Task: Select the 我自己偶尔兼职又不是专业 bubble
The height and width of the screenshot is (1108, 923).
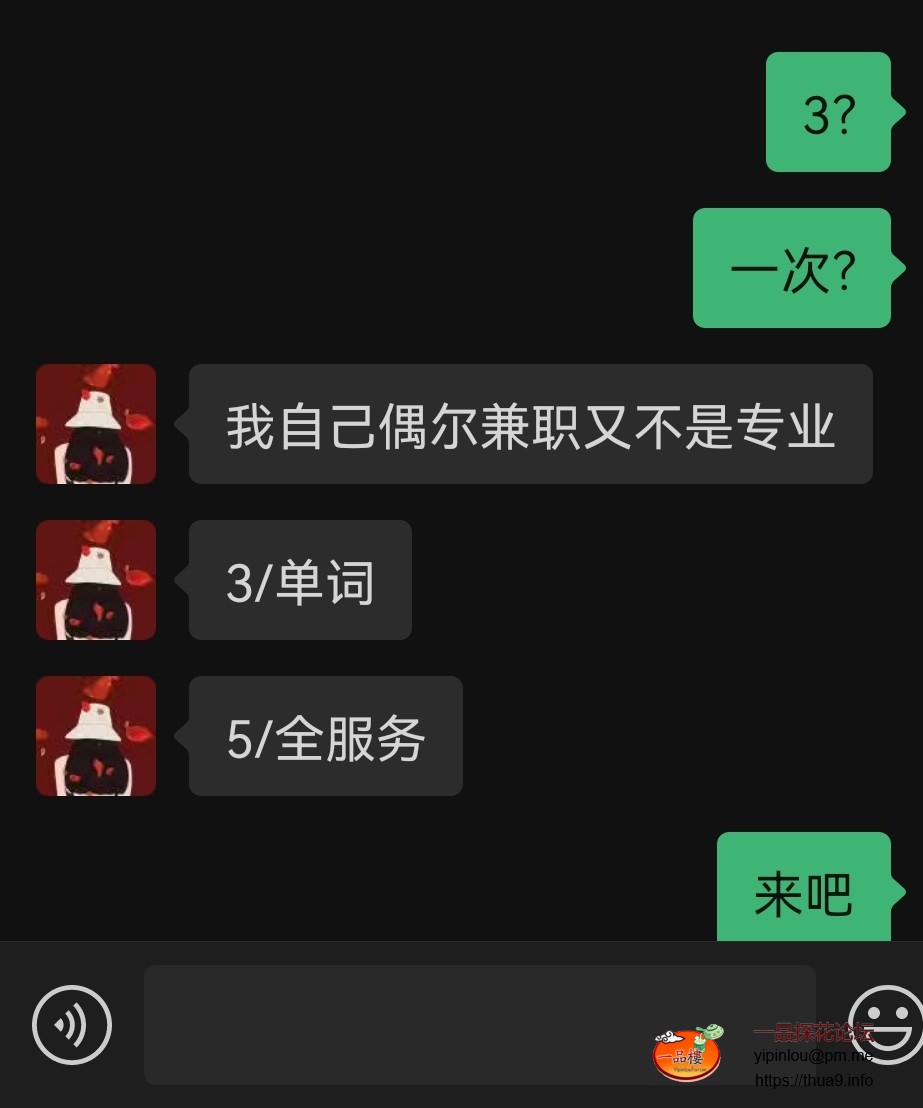Action: (530, 424)
